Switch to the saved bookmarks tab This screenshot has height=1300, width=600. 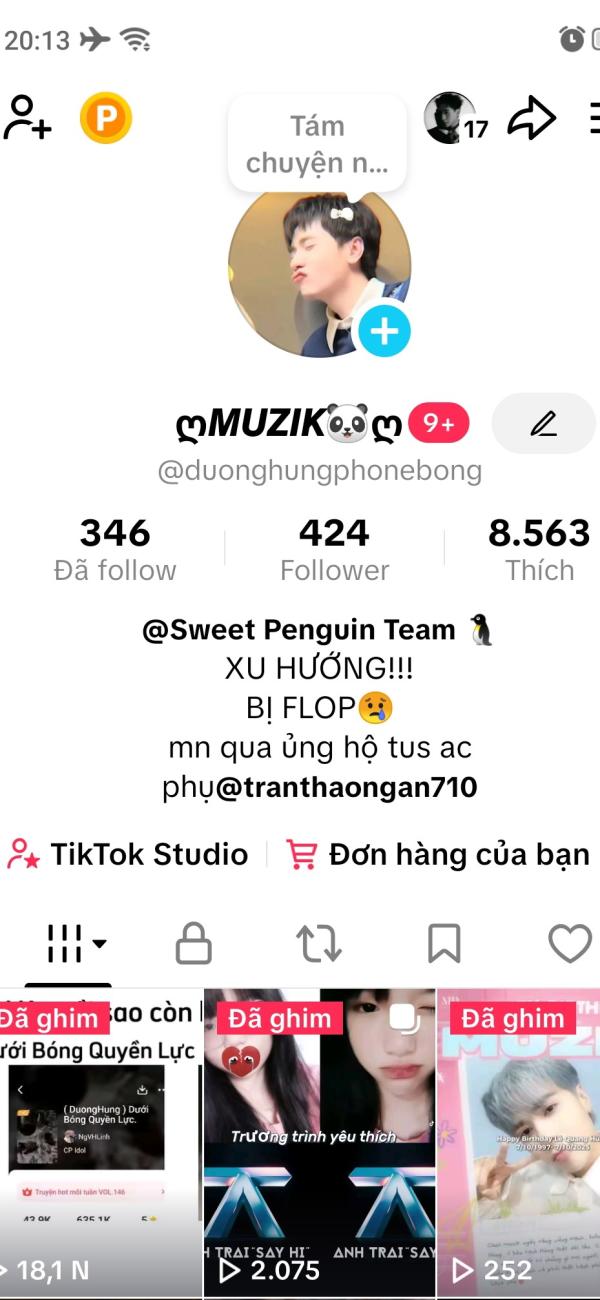[x=444, y=943]
